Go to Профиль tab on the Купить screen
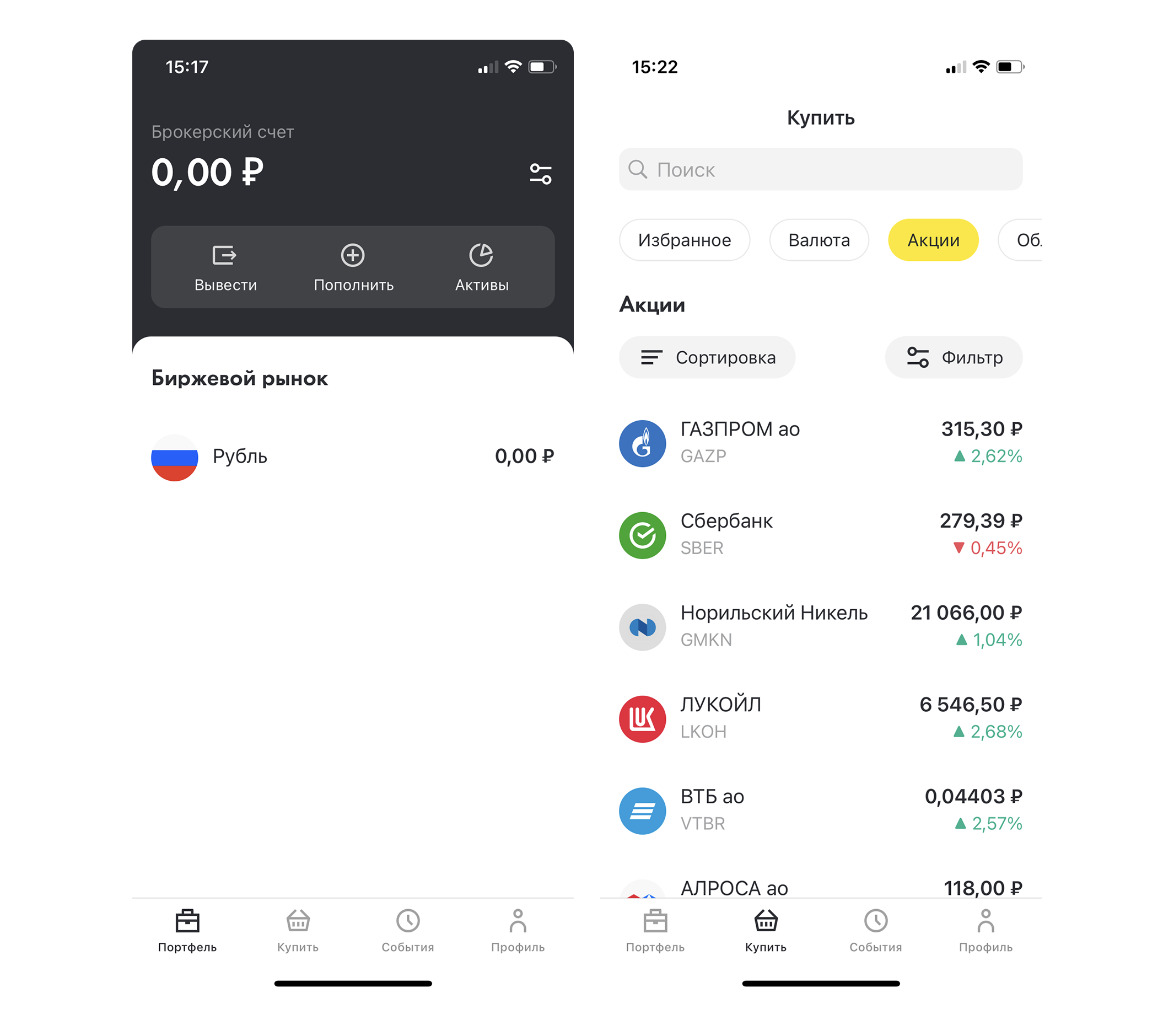The height and width of the screenshot is (1036, 1174). (x=985, y=931)
